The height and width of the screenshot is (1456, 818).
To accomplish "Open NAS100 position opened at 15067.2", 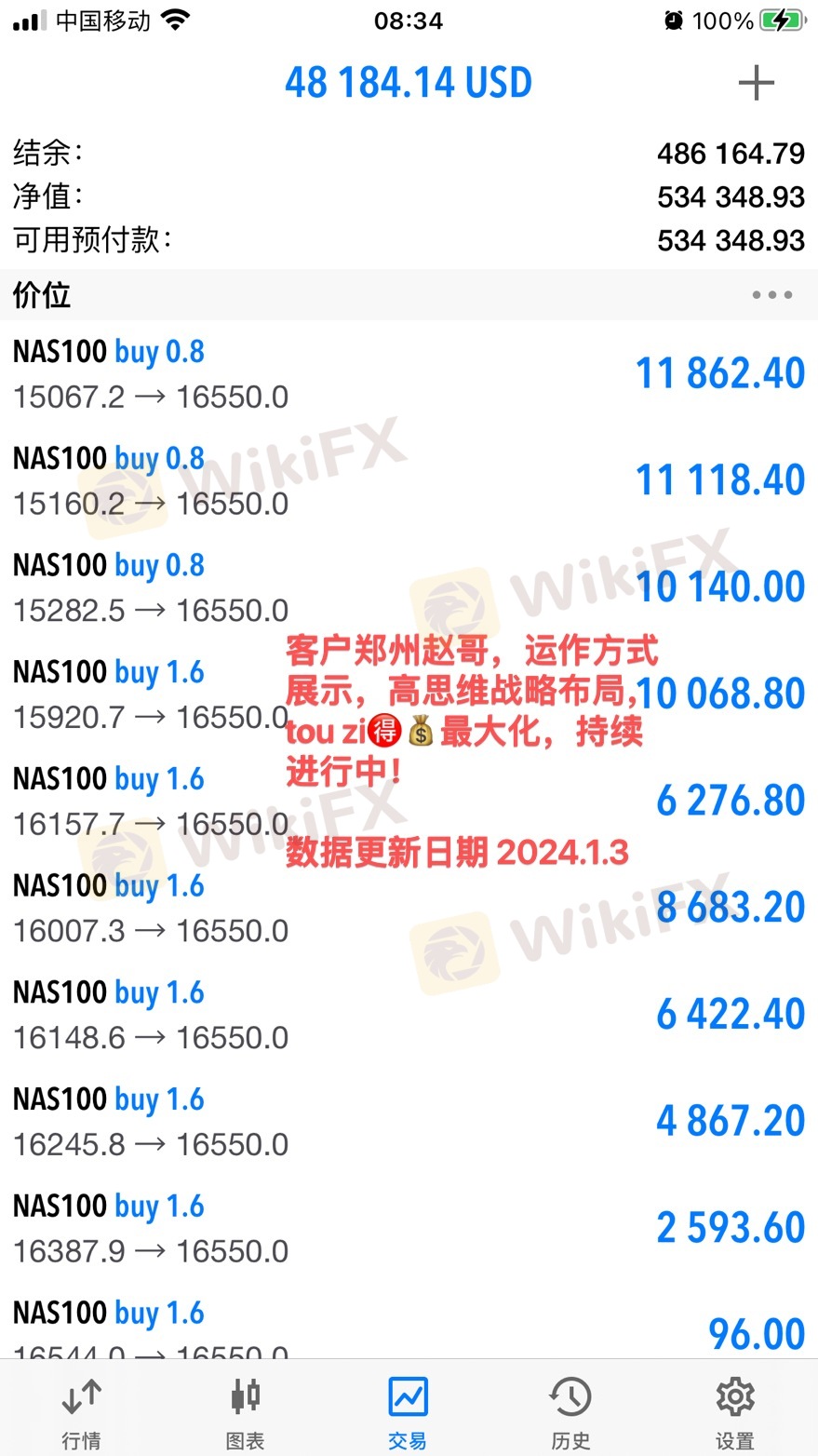I will 409,374.
